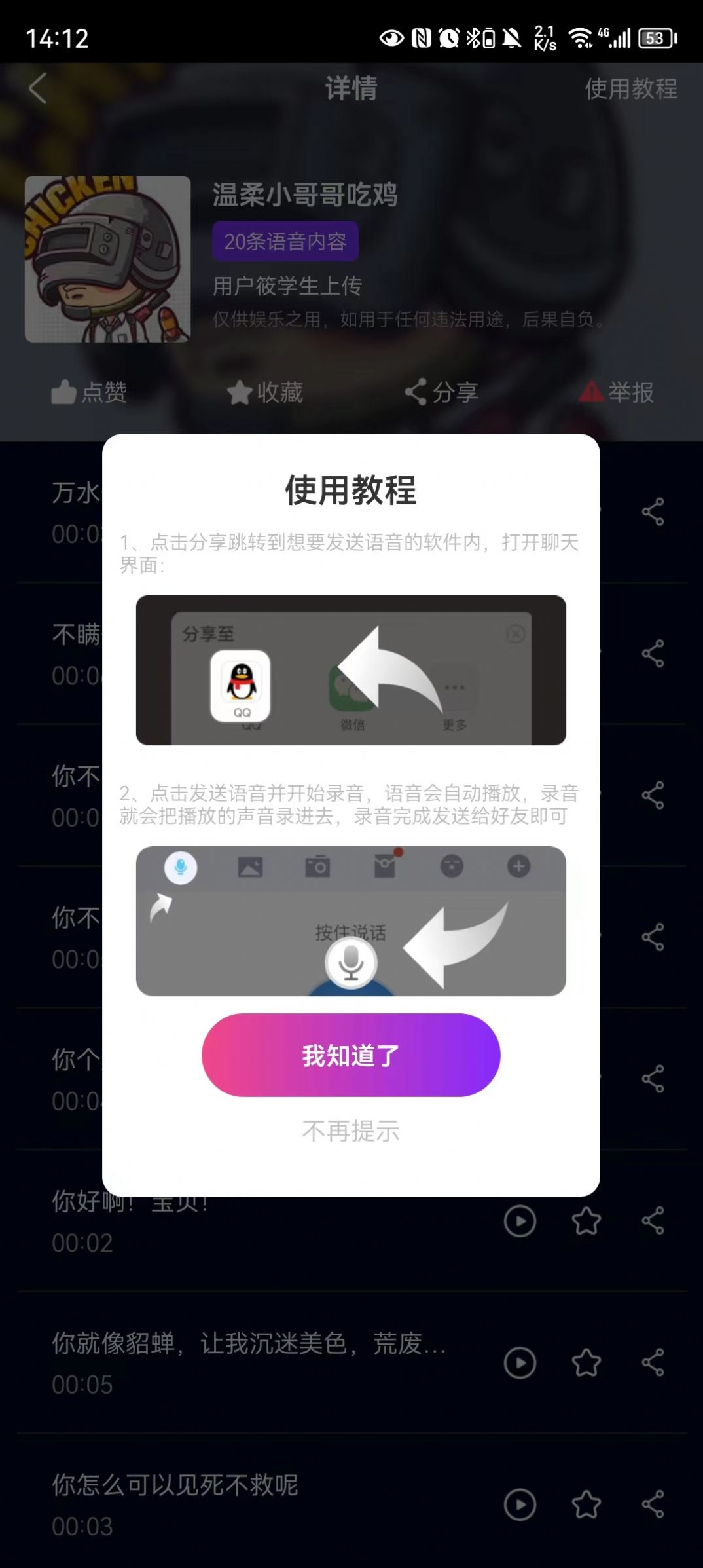Favorite the clip 你就像貂蝉

point(586,1363)
